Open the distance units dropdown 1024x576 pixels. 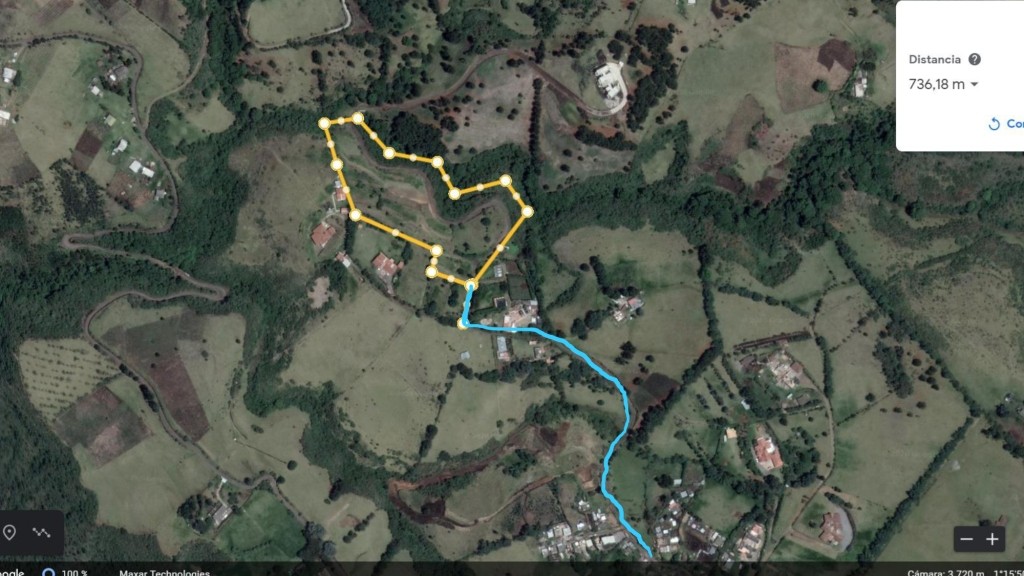pyautogui.click(x=974, y=85)
